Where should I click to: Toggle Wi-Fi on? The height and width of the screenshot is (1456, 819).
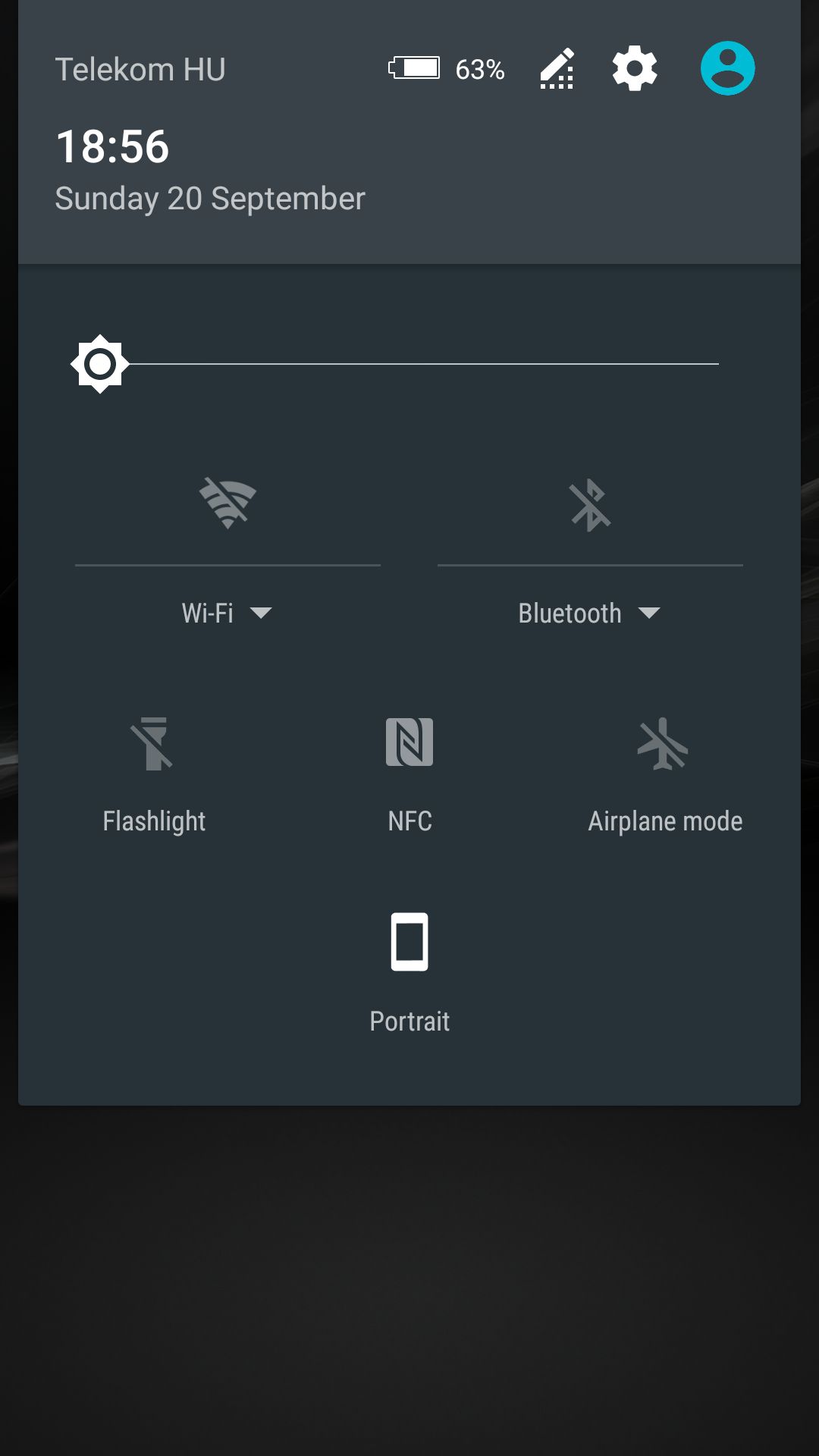227,504
